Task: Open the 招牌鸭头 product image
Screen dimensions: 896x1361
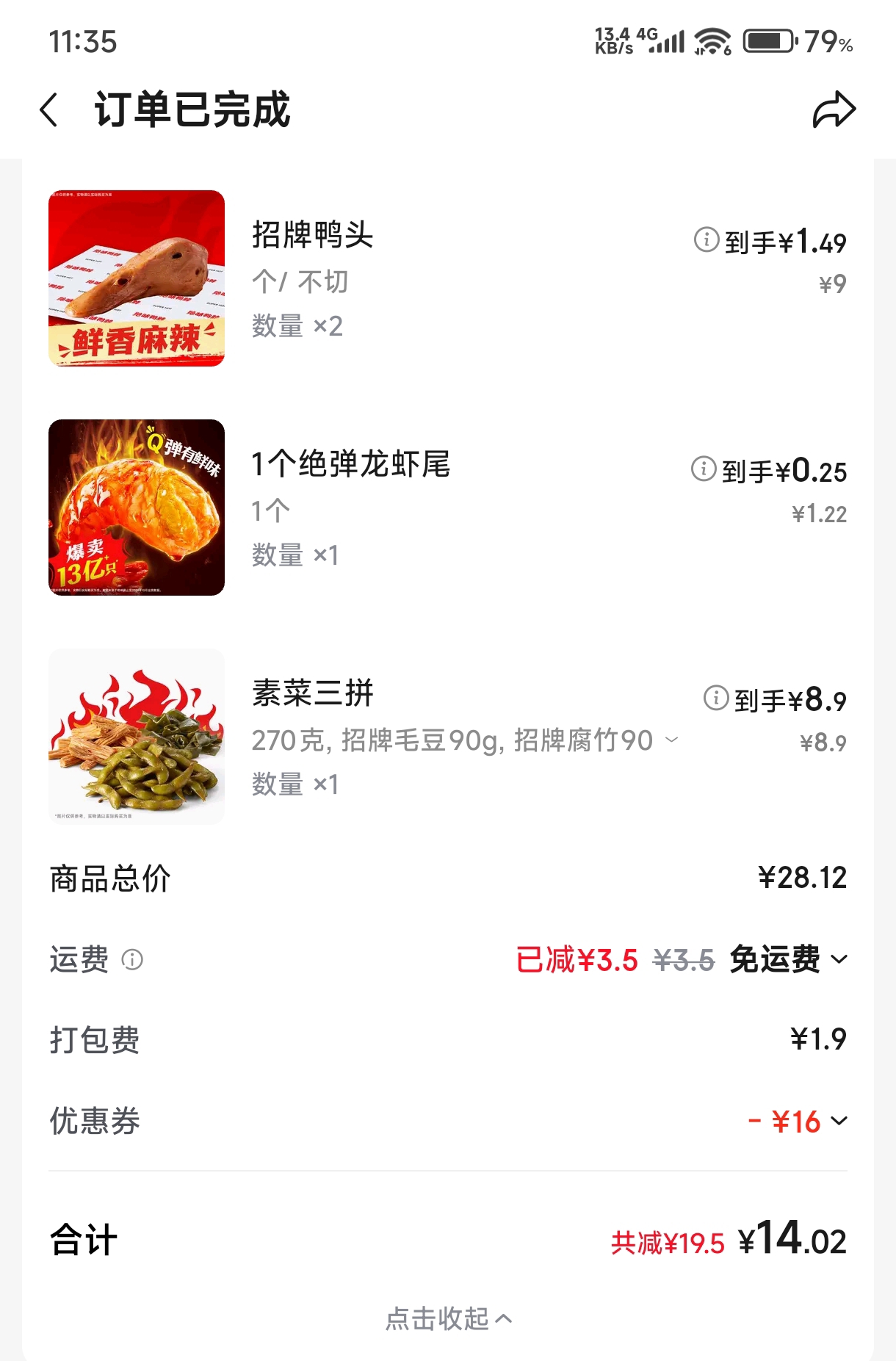Action: pyautogui.click(x=137, y=278)
